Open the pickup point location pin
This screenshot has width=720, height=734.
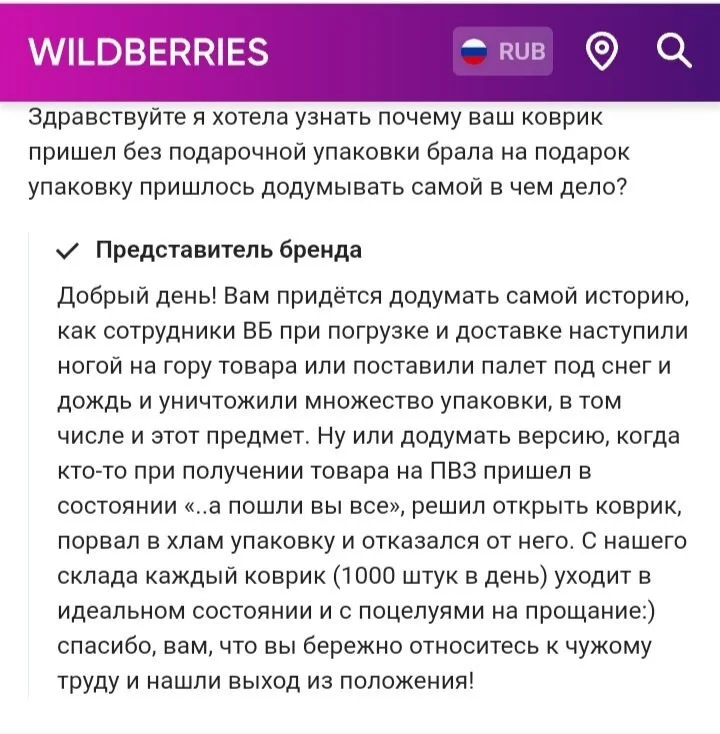[600, 51]
